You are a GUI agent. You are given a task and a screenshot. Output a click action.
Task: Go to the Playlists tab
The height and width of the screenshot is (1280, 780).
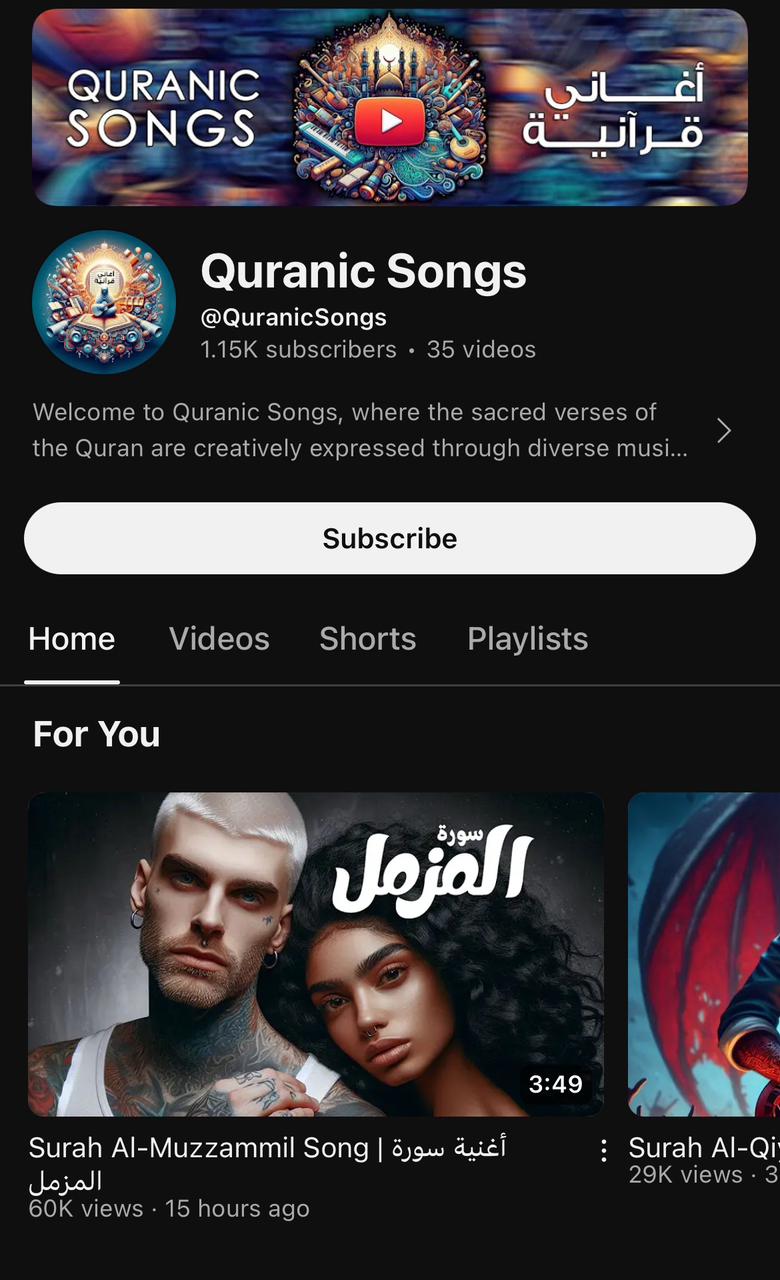click(x=527, y=639)
